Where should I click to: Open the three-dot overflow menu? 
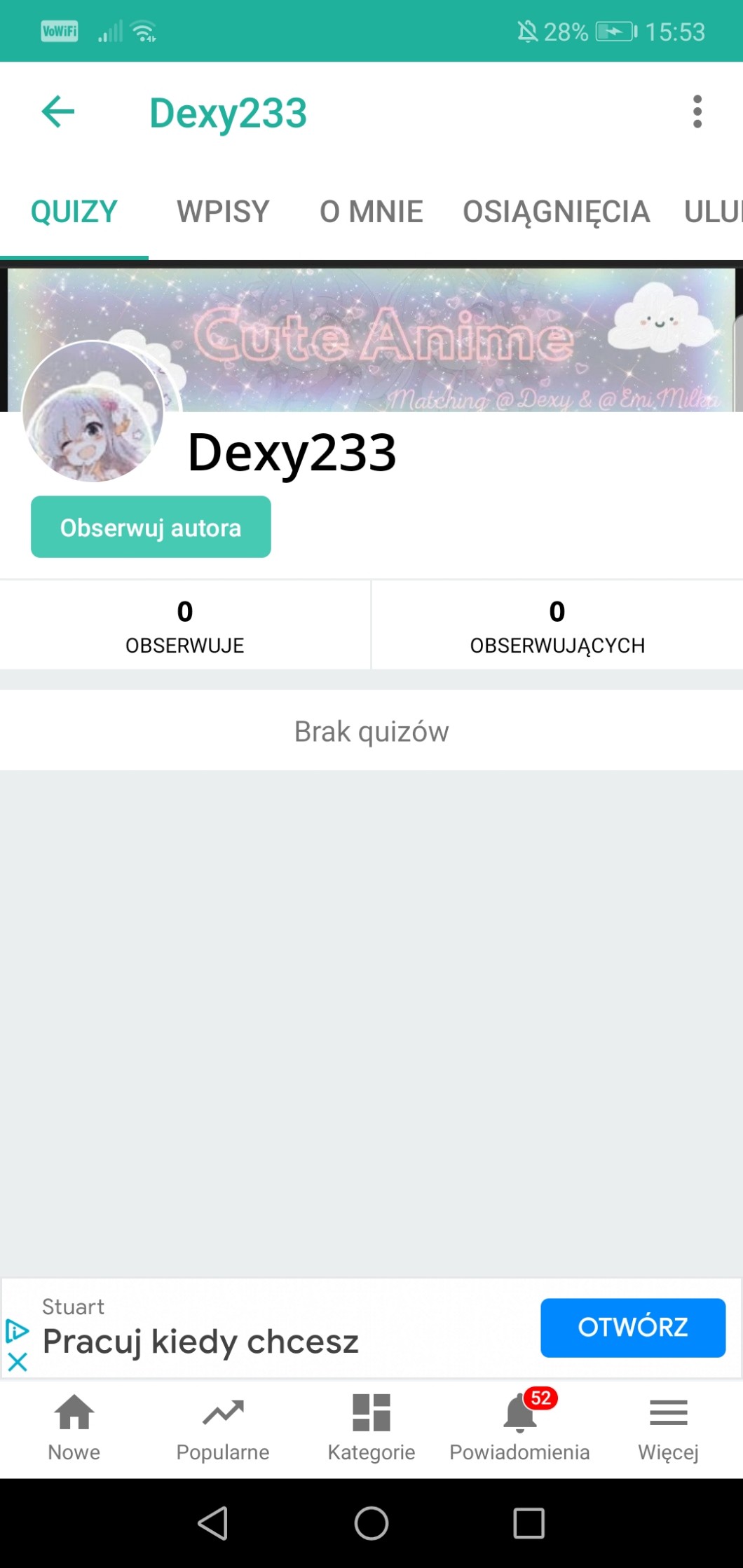pos(697,112)
